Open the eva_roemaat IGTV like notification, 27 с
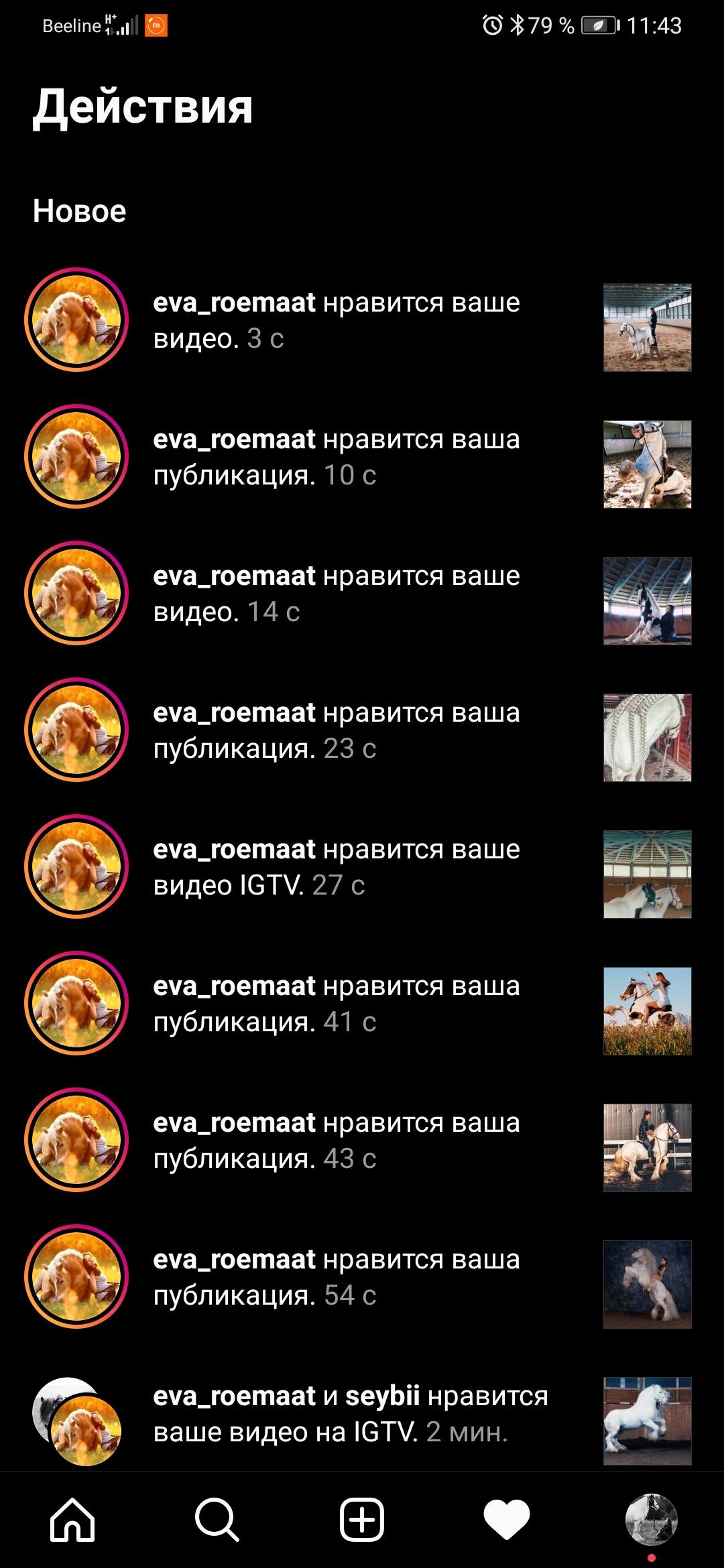Viewport: 724px width, 1568px height. click(x=337, y=867)
